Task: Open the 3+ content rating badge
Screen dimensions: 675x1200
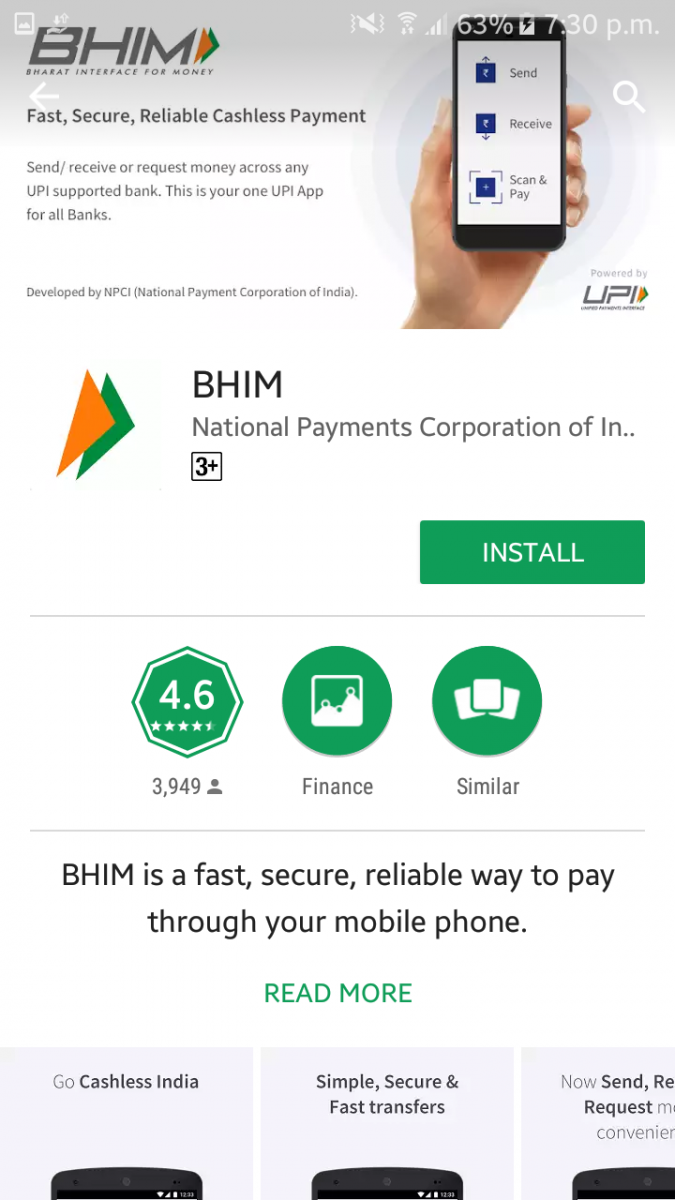Action: (206, 467)
